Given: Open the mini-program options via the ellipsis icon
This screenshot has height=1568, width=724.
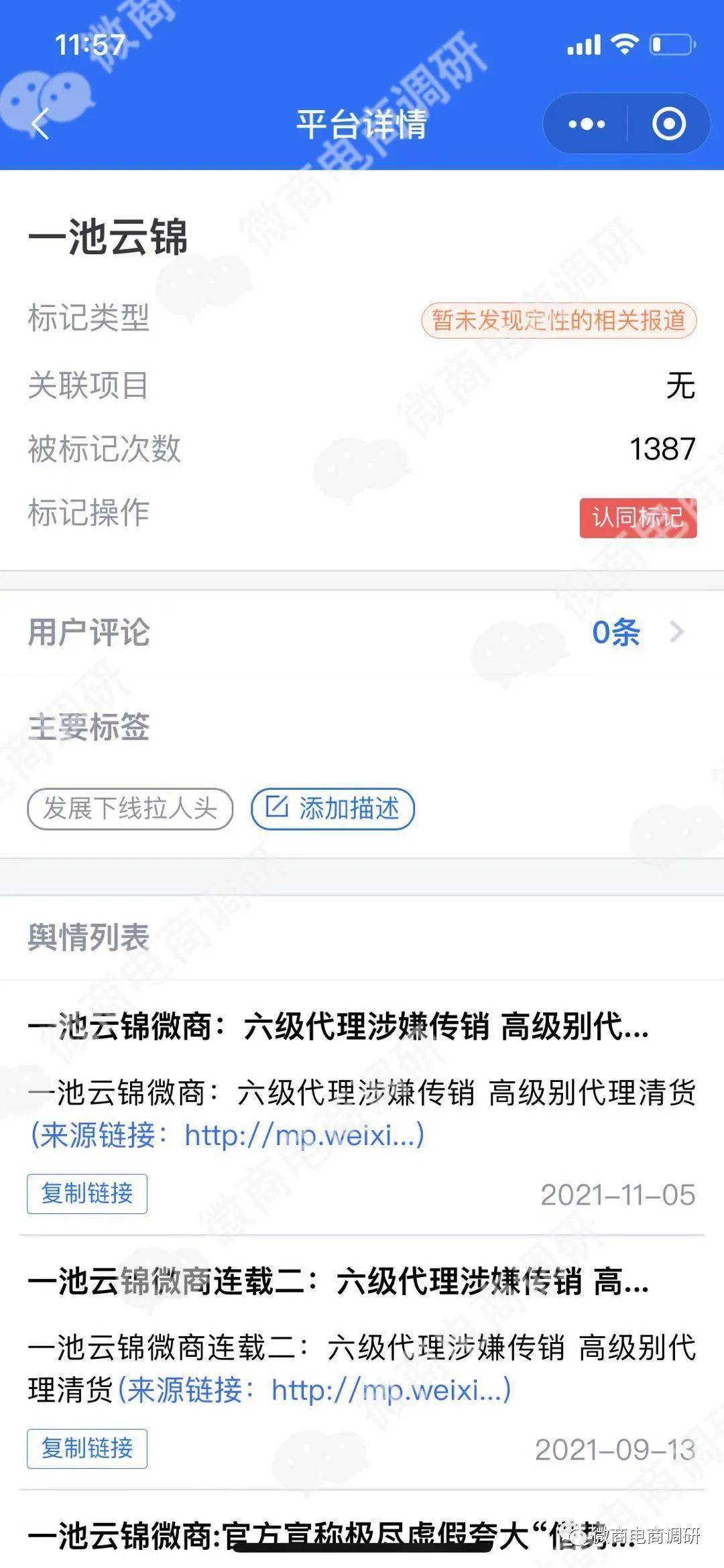Looking at the screenshot, I should [586, 123].
